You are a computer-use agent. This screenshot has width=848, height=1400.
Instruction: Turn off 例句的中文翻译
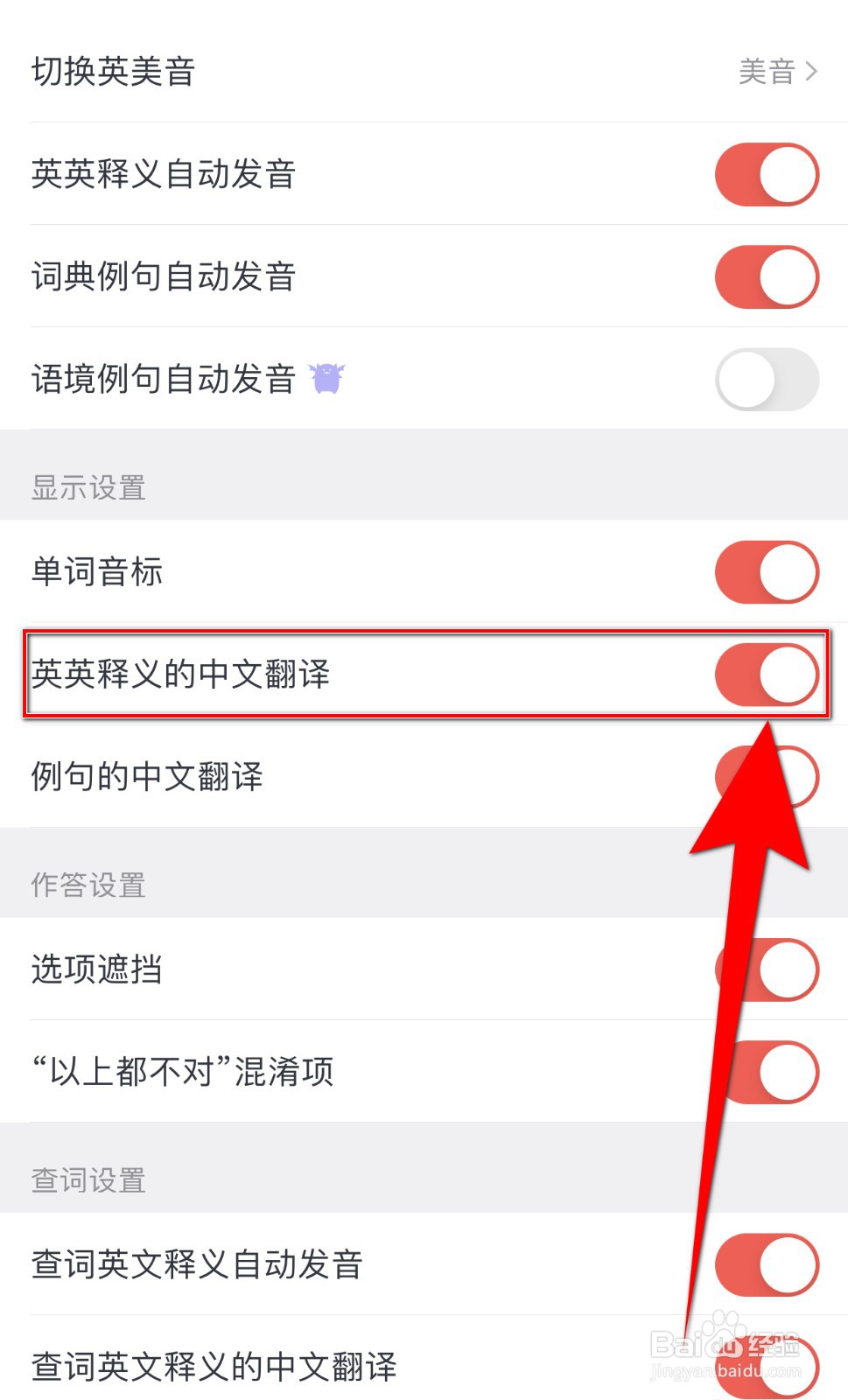click(767, 776)
